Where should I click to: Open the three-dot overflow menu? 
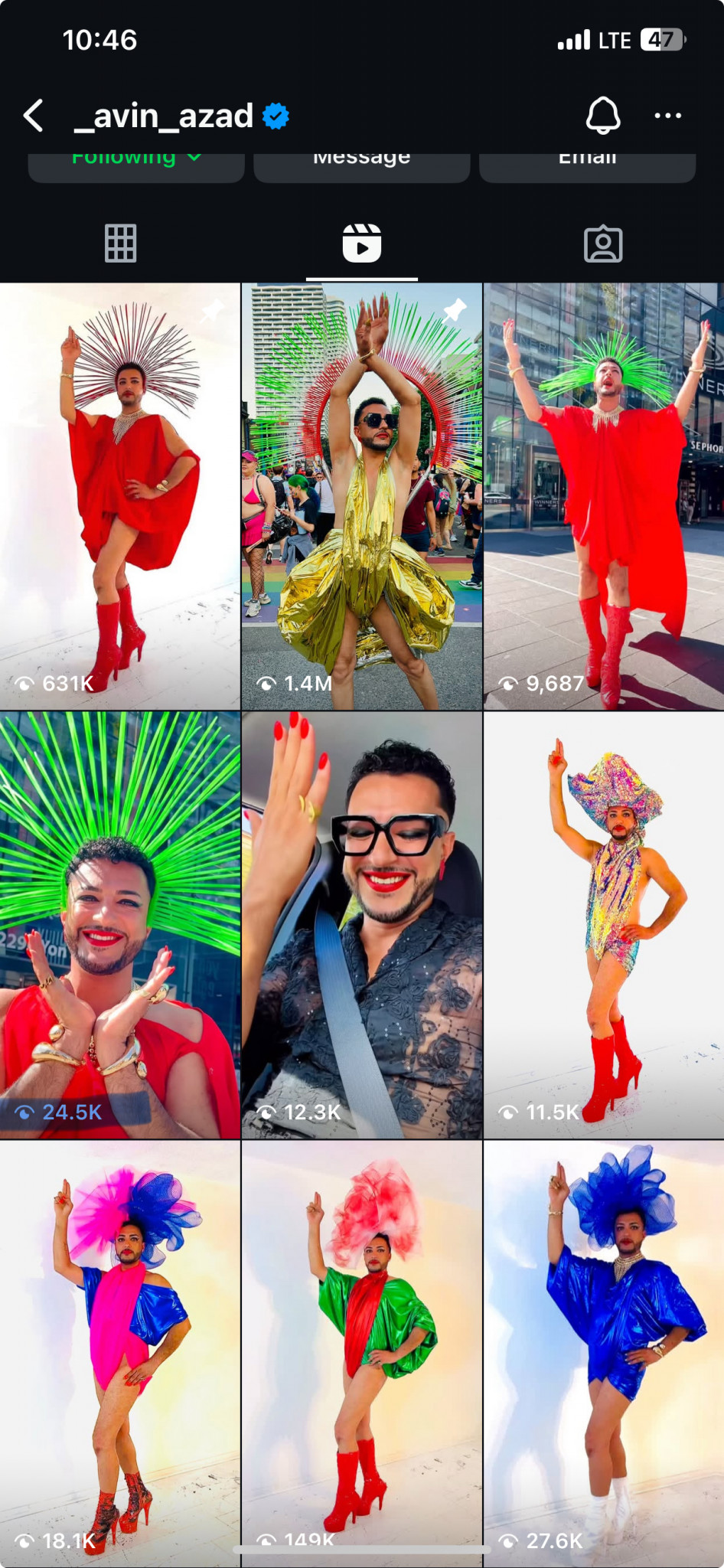click(x=667, y=116)
